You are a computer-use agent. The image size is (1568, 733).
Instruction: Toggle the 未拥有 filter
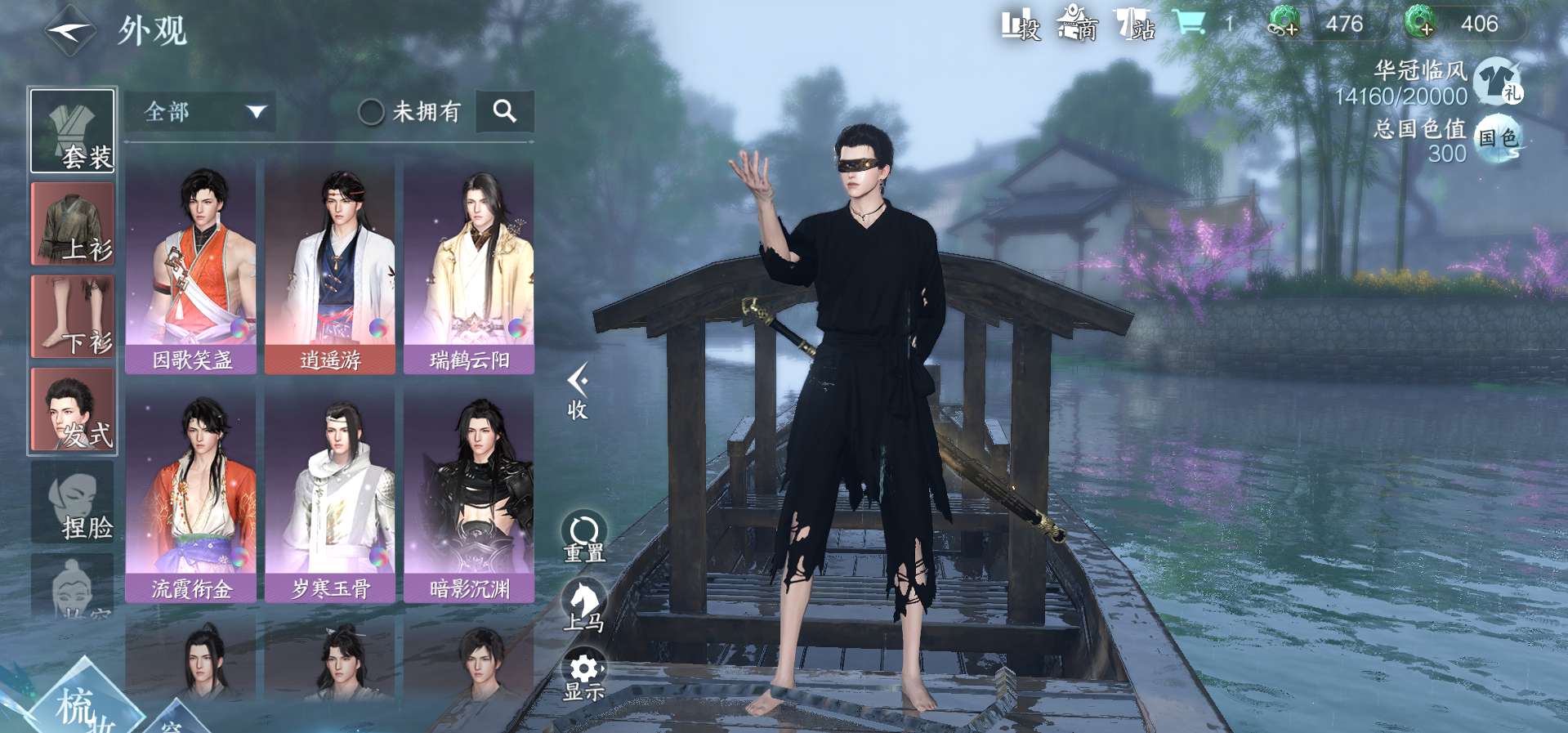[x=372, y=112]
